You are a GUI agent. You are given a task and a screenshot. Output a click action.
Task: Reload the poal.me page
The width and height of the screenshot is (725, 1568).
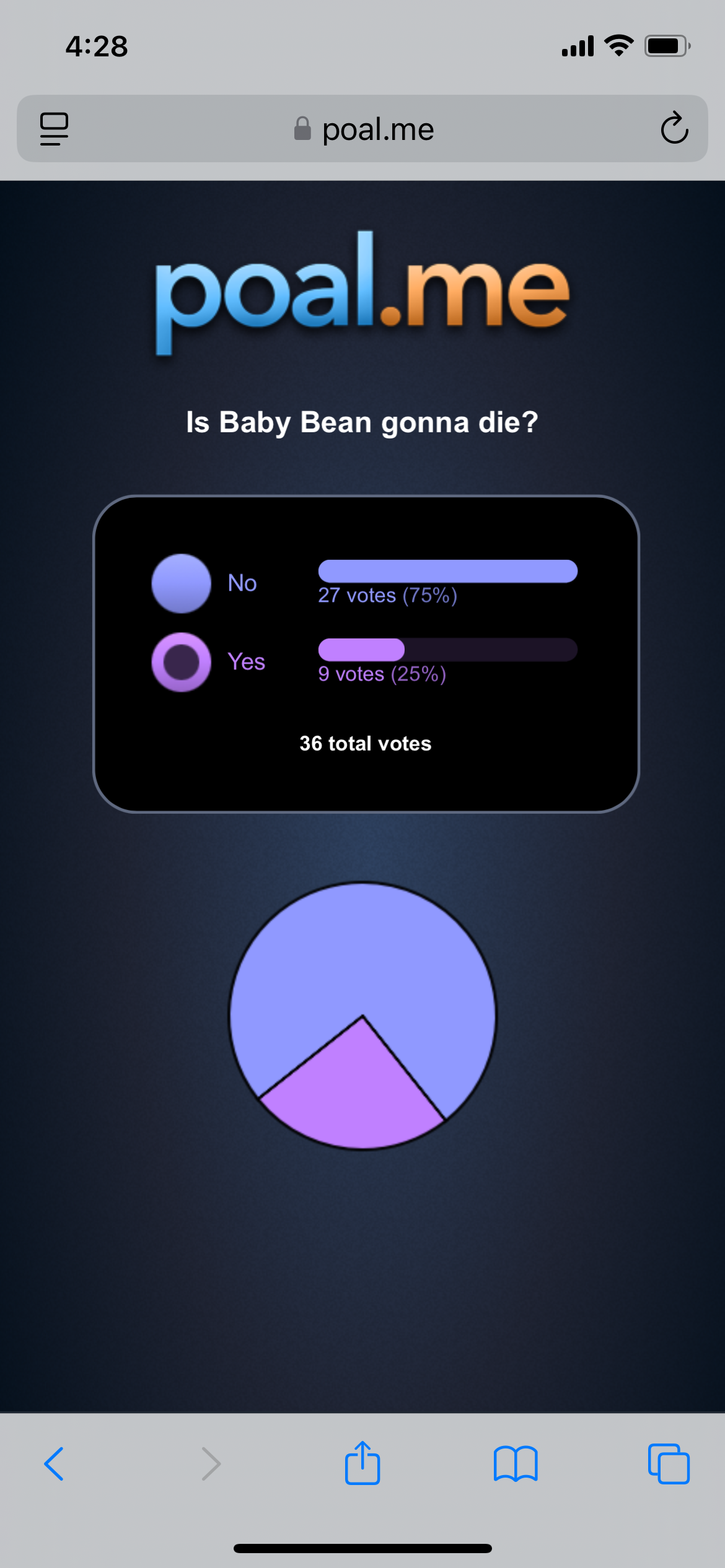point(674,129)
